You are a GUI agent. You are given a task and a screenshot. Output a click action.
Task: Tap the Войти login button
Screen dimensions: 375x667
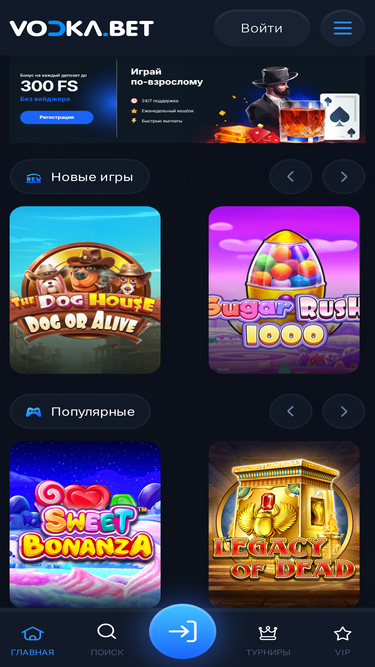(261, 28)
